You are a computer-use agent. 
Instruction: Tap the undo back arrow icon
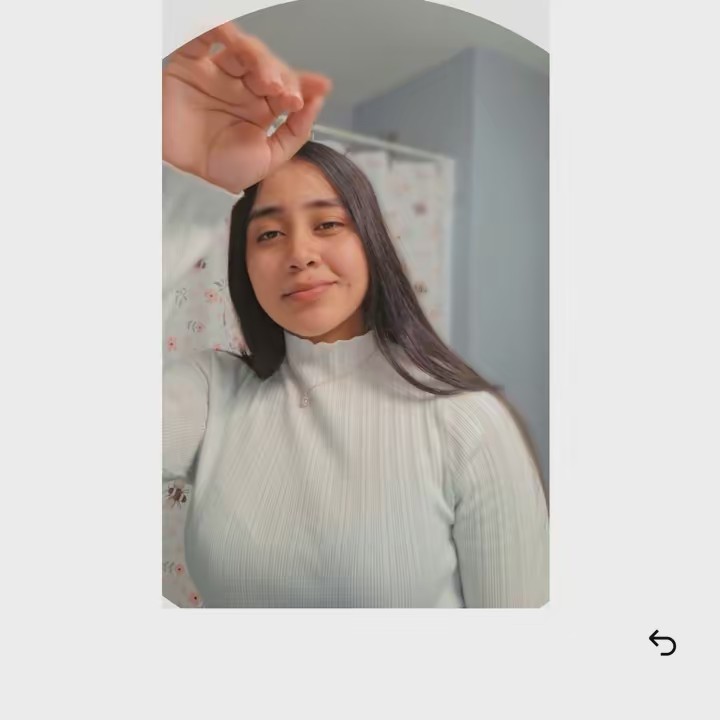coord(662,642)
